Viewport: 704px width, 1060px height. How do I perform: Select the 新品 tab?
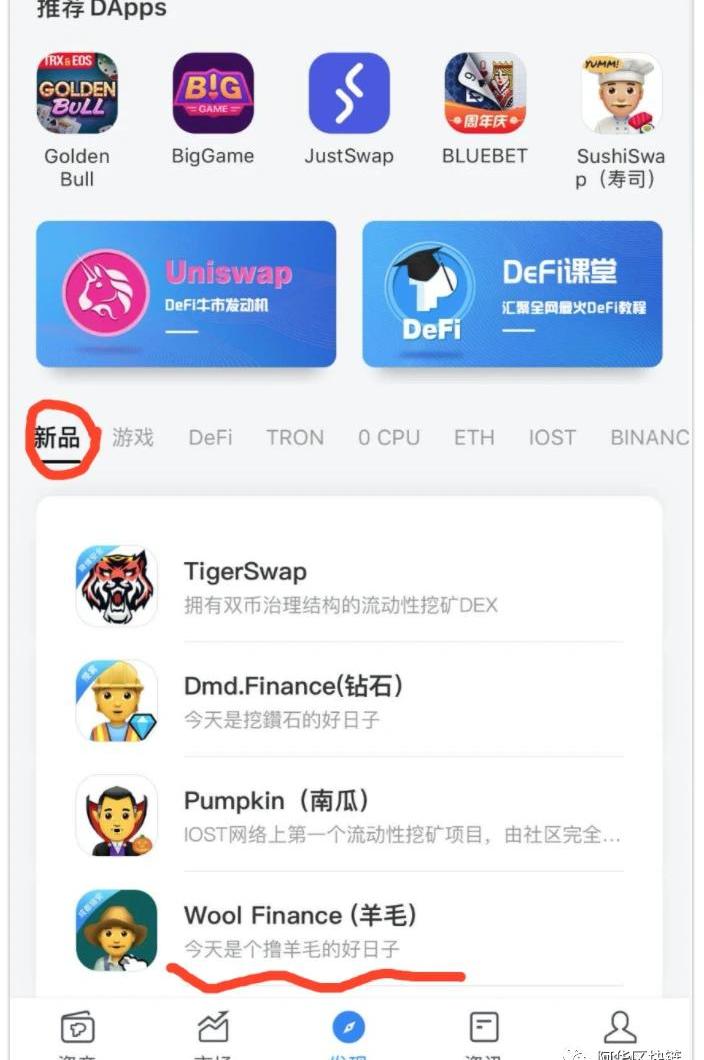coord(56,438)
